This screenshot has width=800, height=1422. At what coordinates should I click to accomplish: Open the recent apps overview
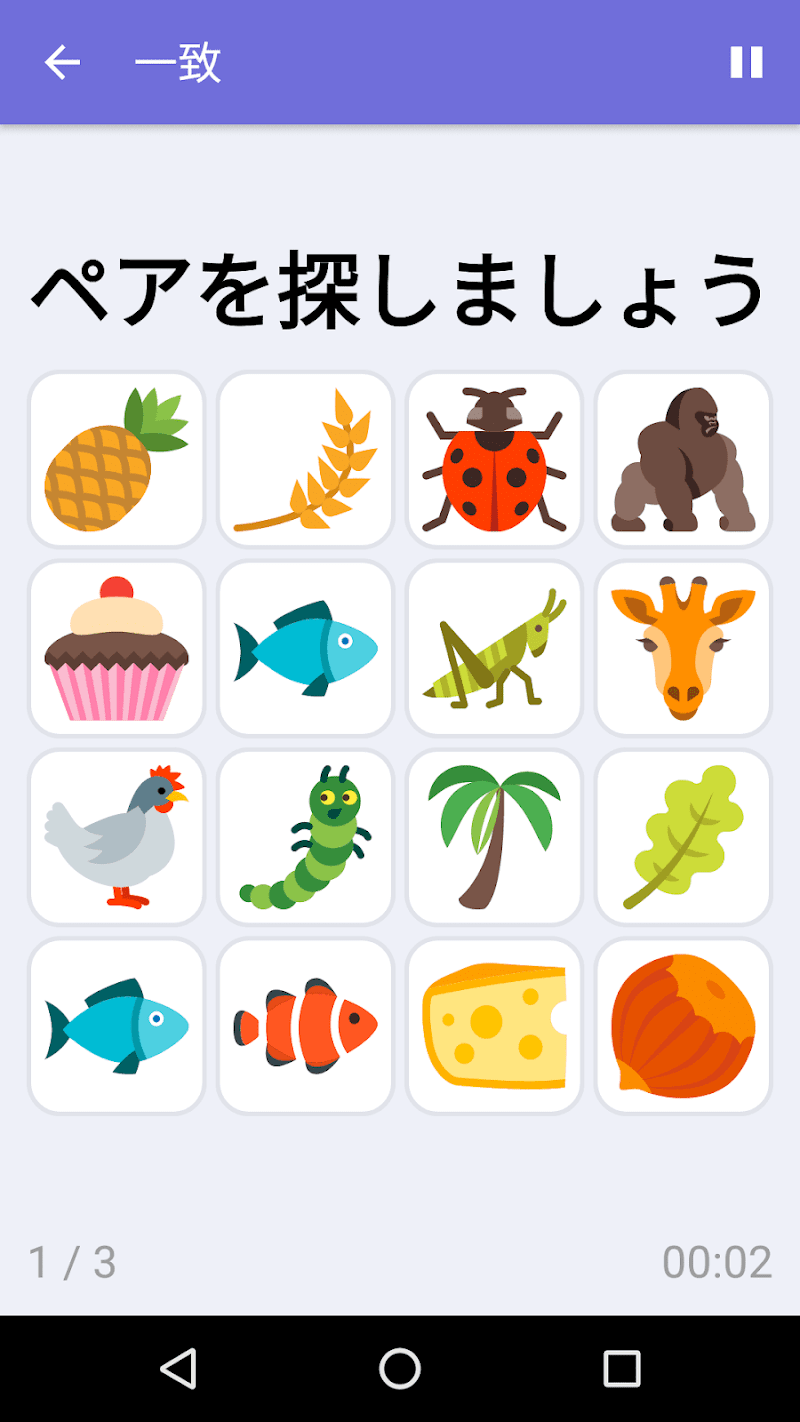click(621, 1368)
